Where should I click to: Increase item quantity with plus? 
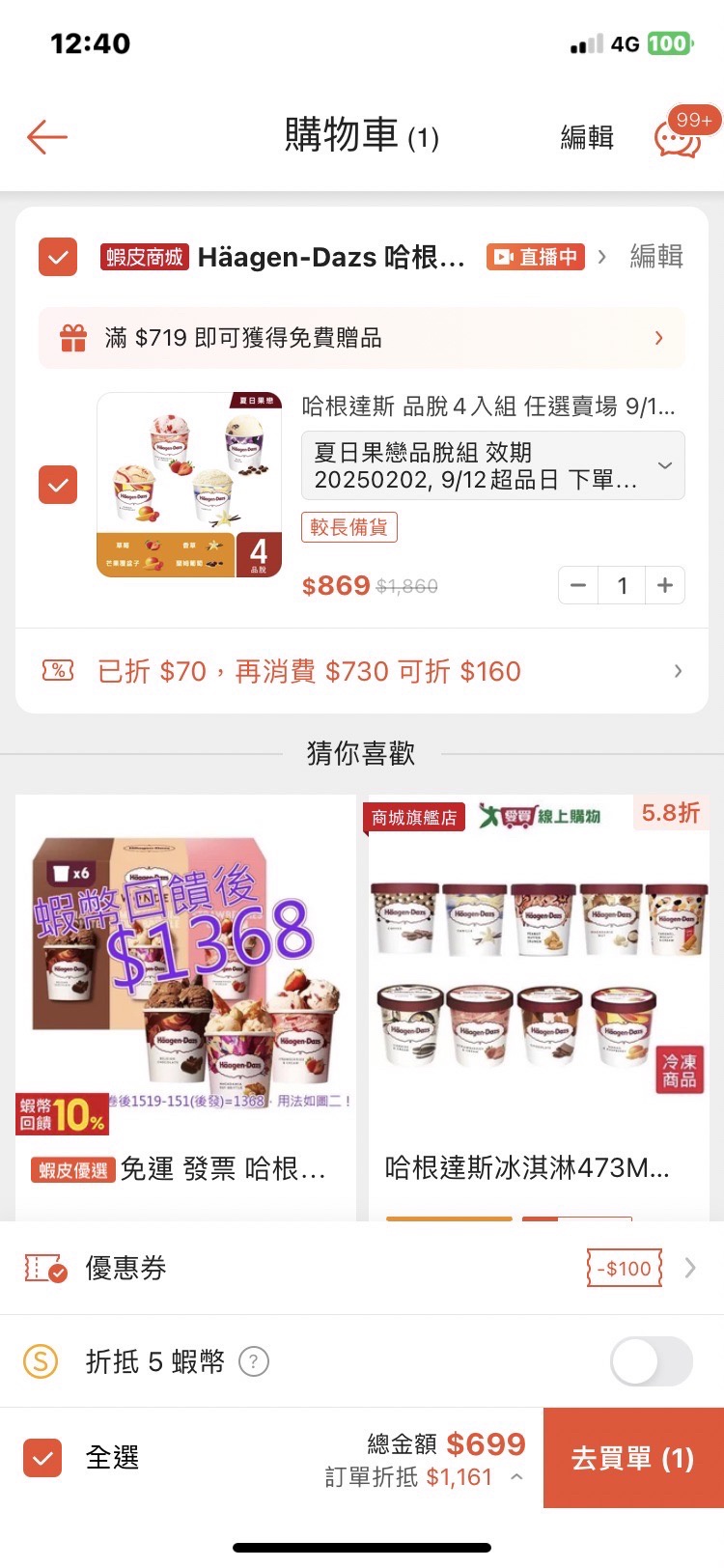click(x=665, y=585)
